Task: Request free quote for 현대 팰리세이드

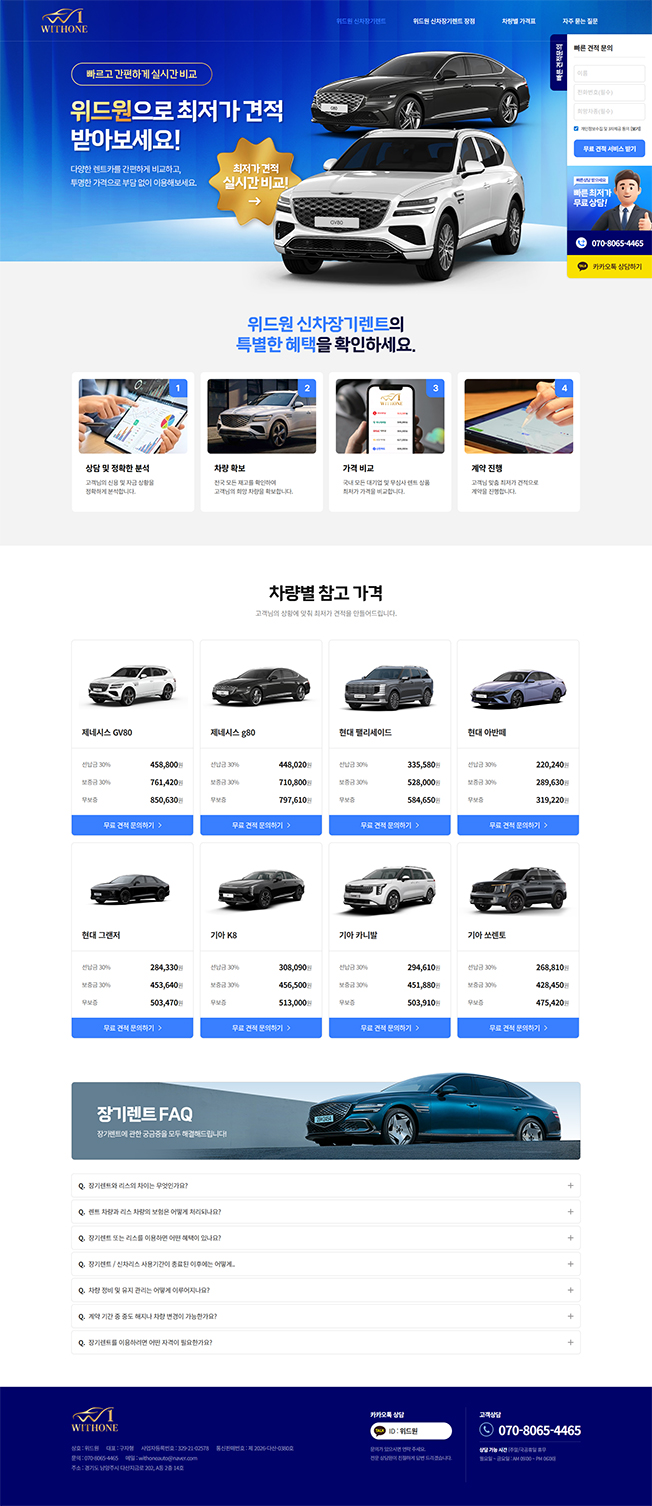Action: tap(389, 825)
